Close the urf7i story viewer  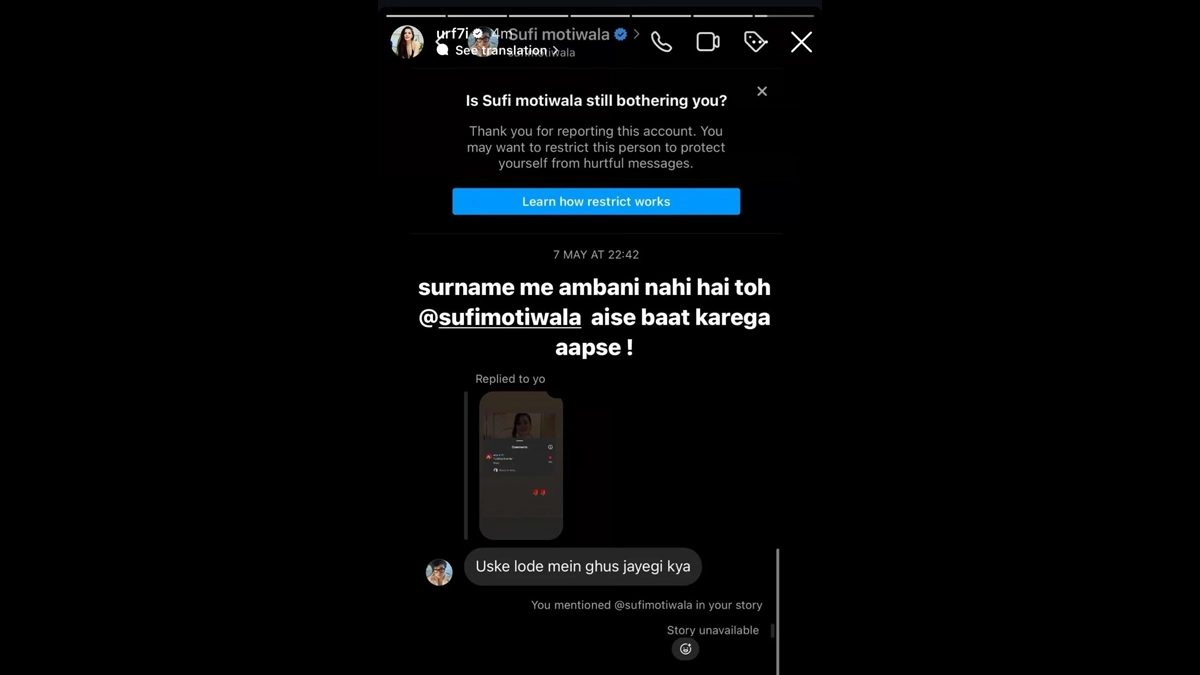point(801,42)
